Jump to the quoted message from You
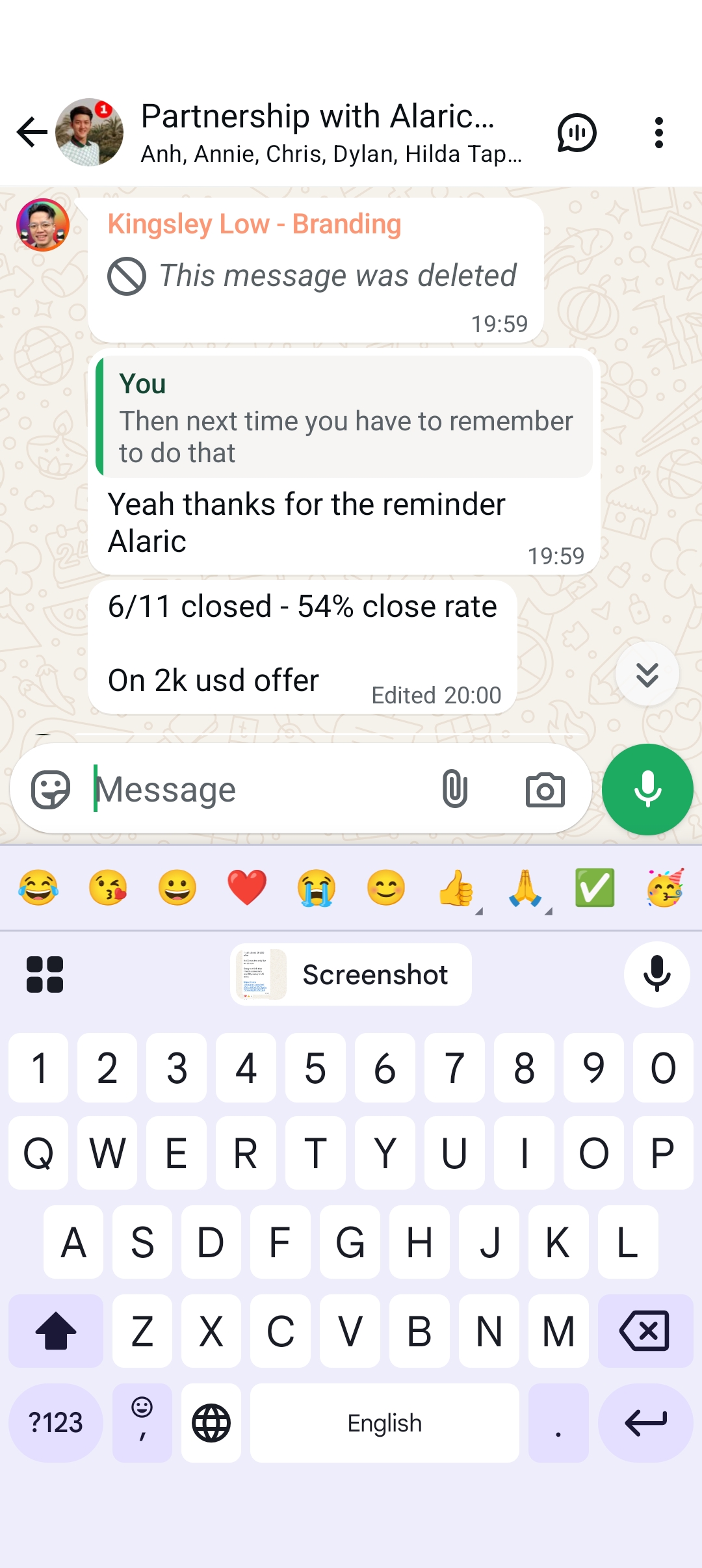Viewport: 702px width, 1568px height. [x=344, y=417]
